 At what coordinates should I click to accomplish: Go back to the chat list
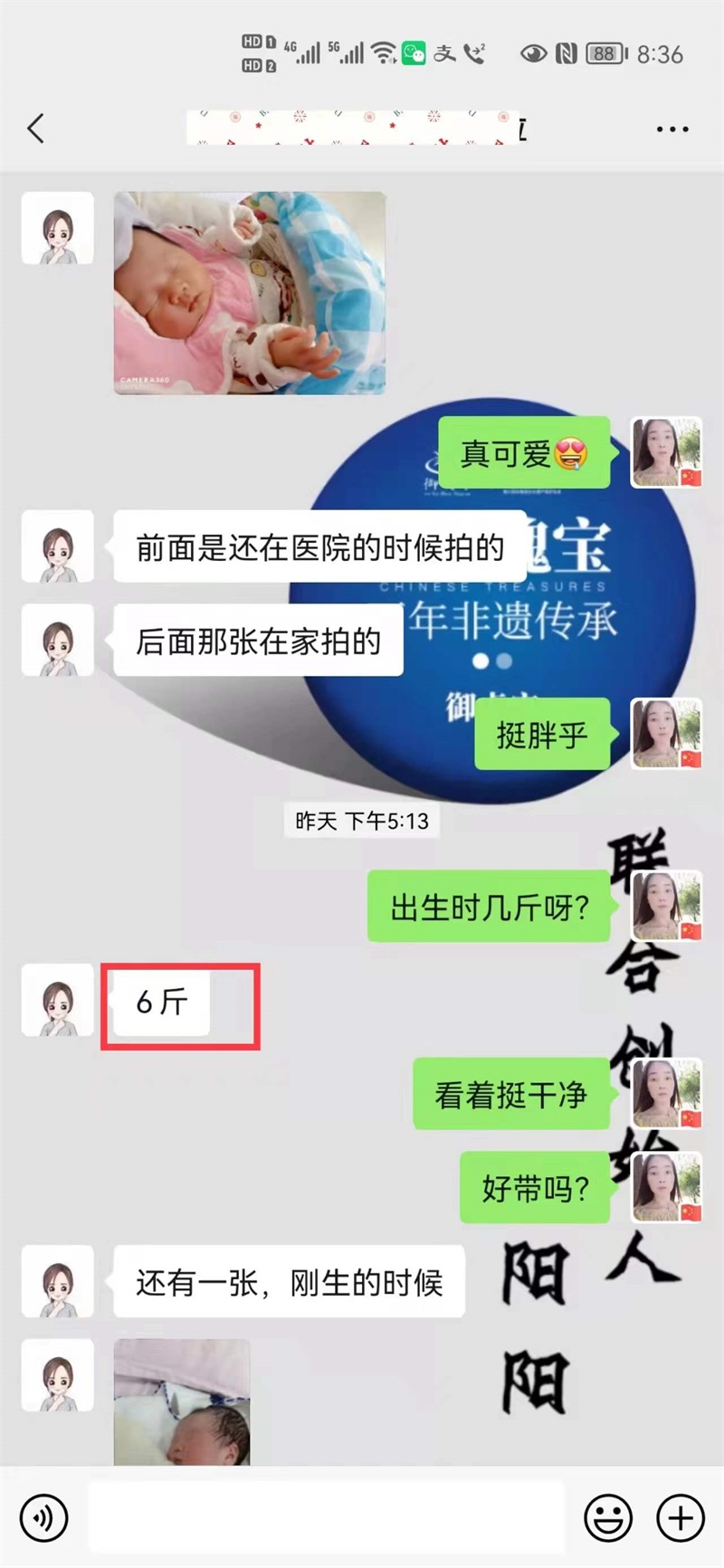coord(36,128)
